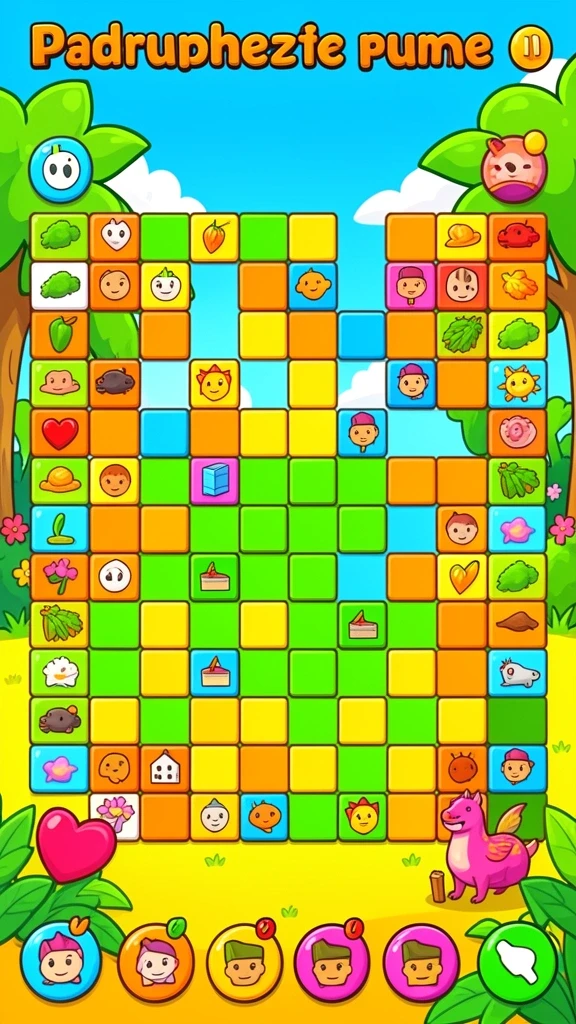576x1024 pixels.
Task: Tap the blue cube tile on pink background
Action: (x=215, y=481)
